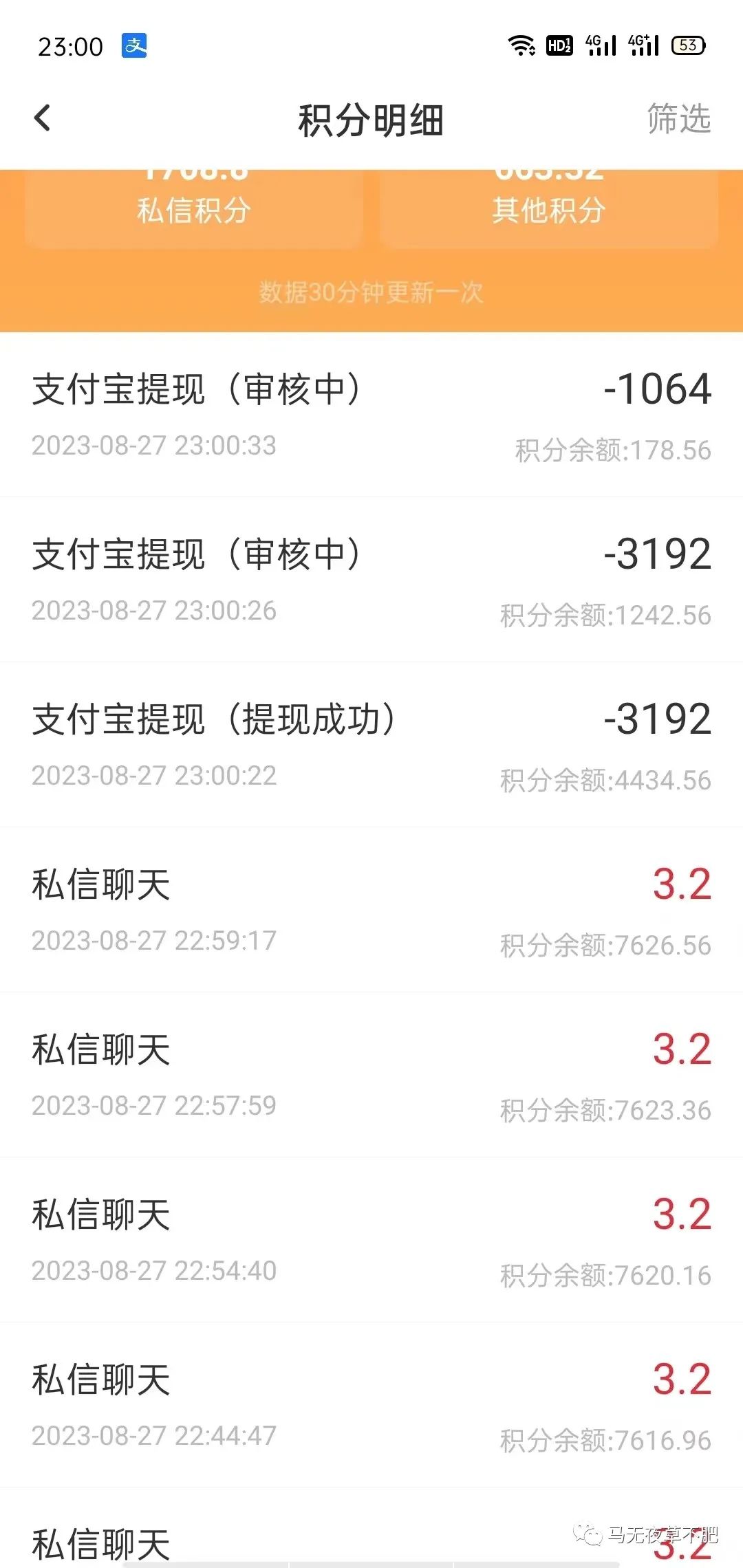Select the 私信聊天 entry at 22:59:17

click(x=371, y=908)
